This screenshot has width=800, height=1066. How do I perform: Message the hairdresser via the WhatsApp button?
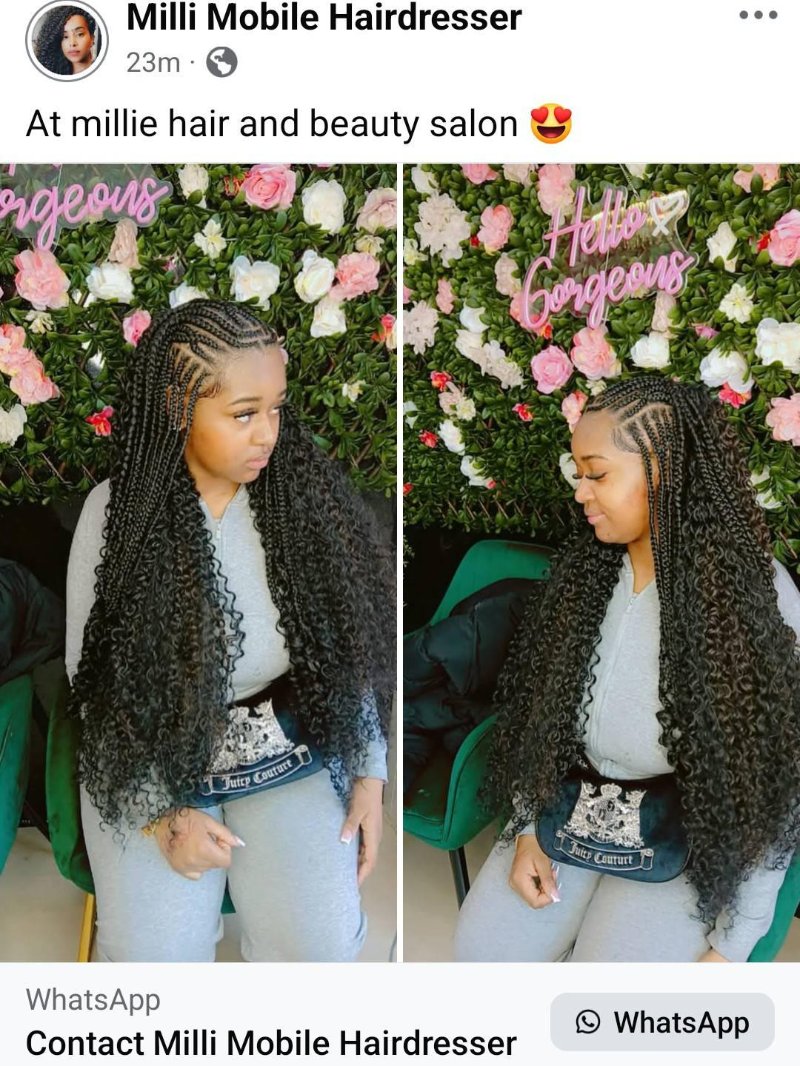coord(662,1022)
